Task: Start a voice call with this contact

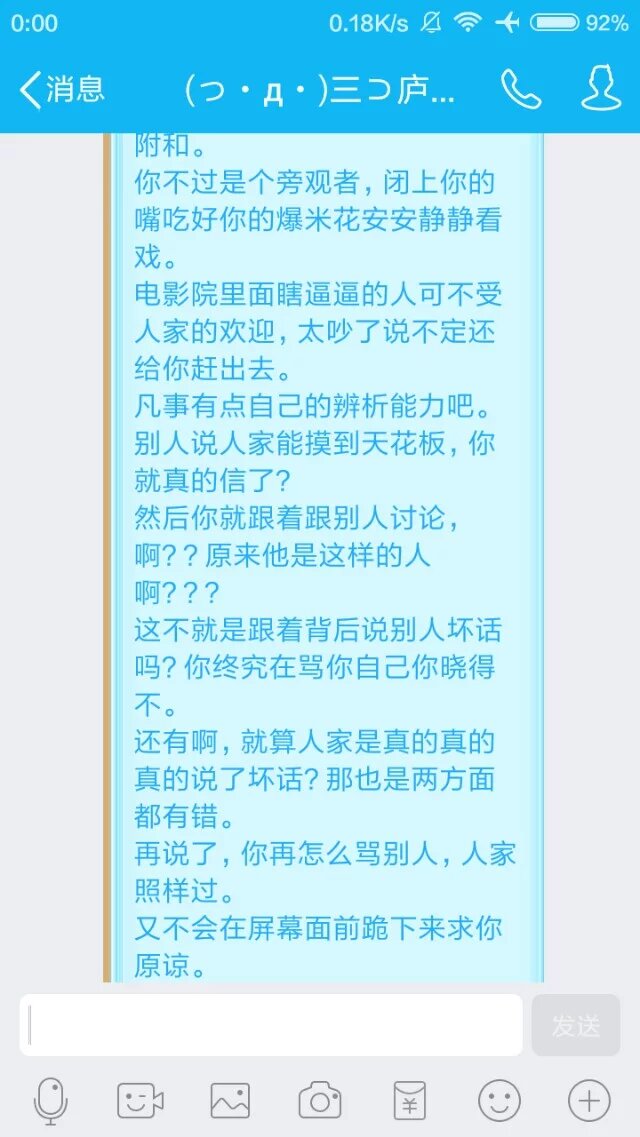Action: point(520,90)
